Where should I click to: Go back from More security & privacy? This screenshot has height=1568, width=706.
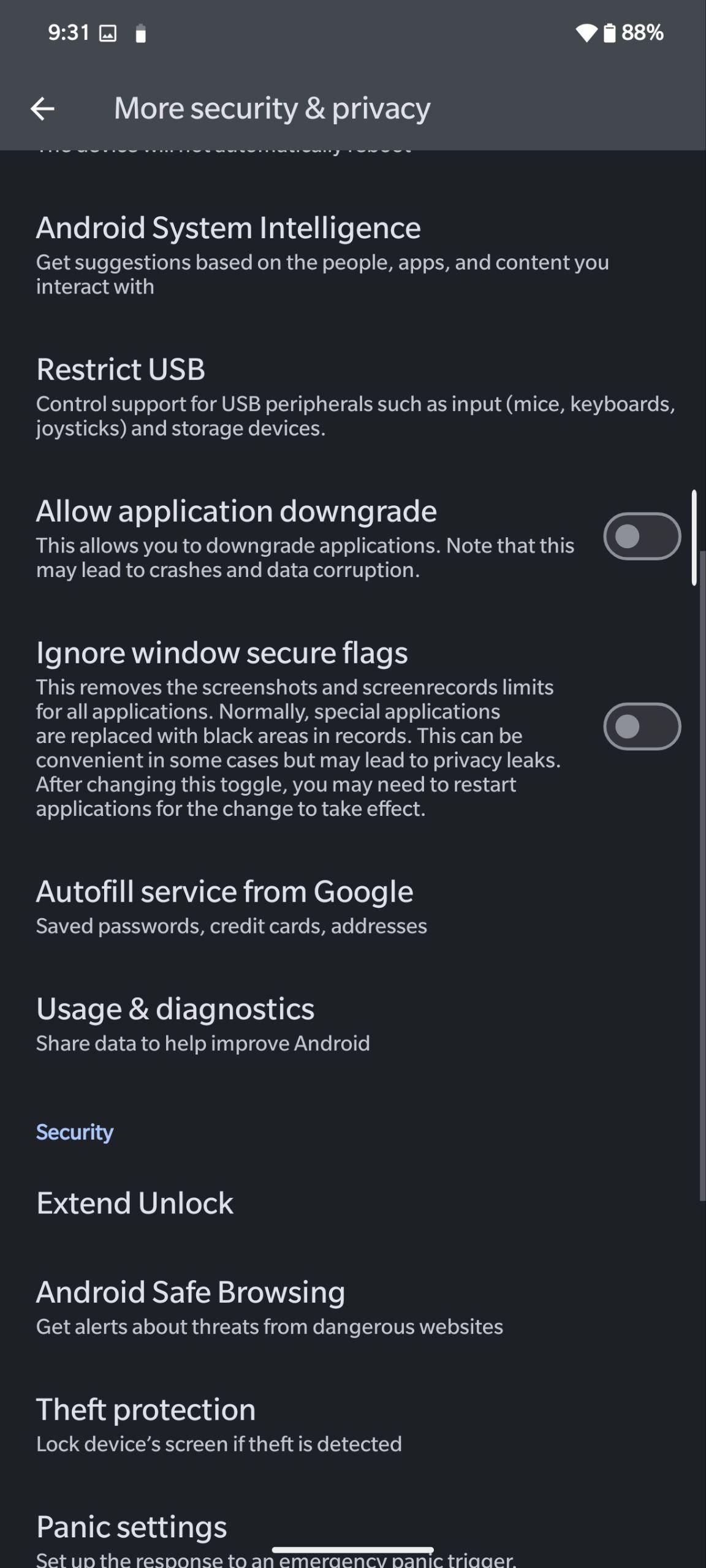click(42, 109)
